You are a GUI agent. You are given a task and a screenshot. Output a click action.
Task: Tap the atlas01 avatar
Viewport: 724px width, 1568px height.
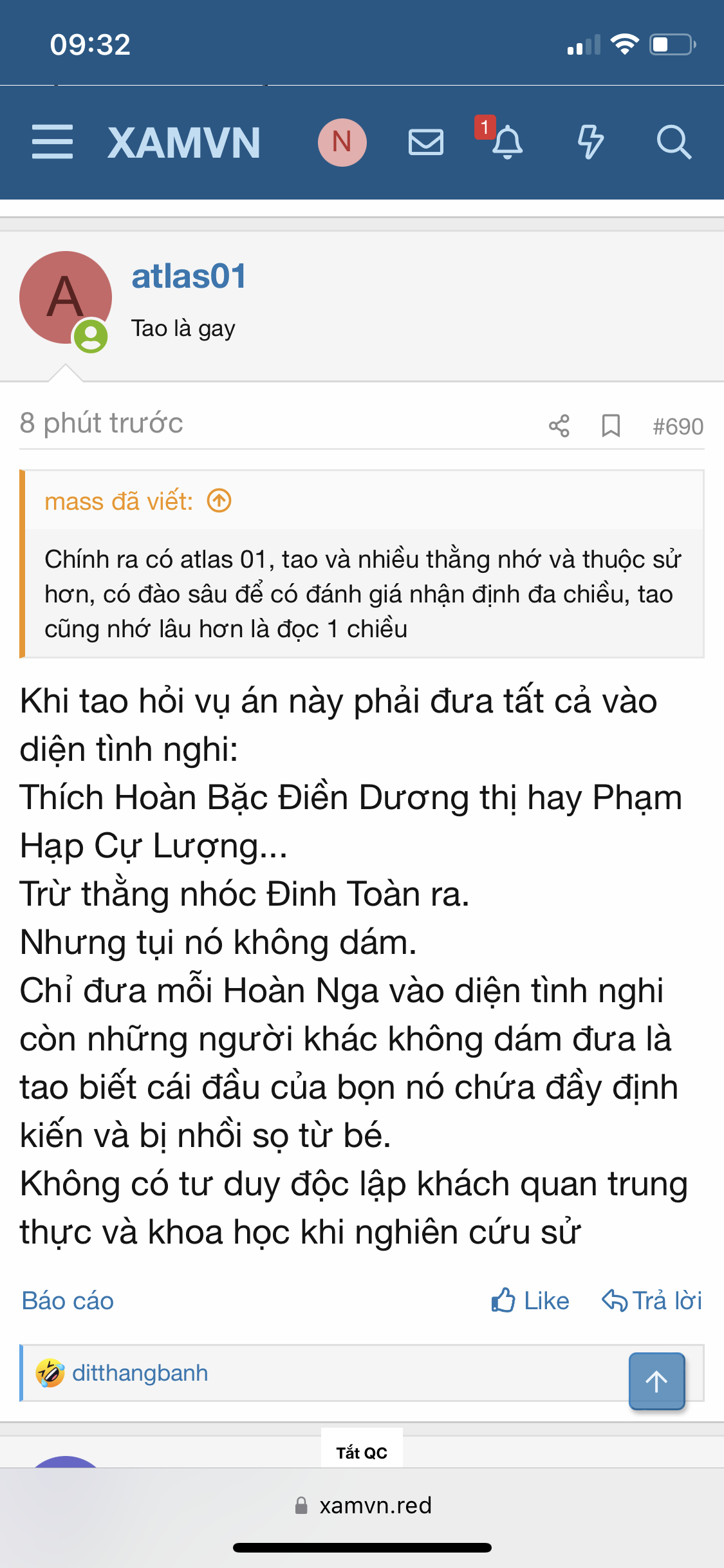66,297
